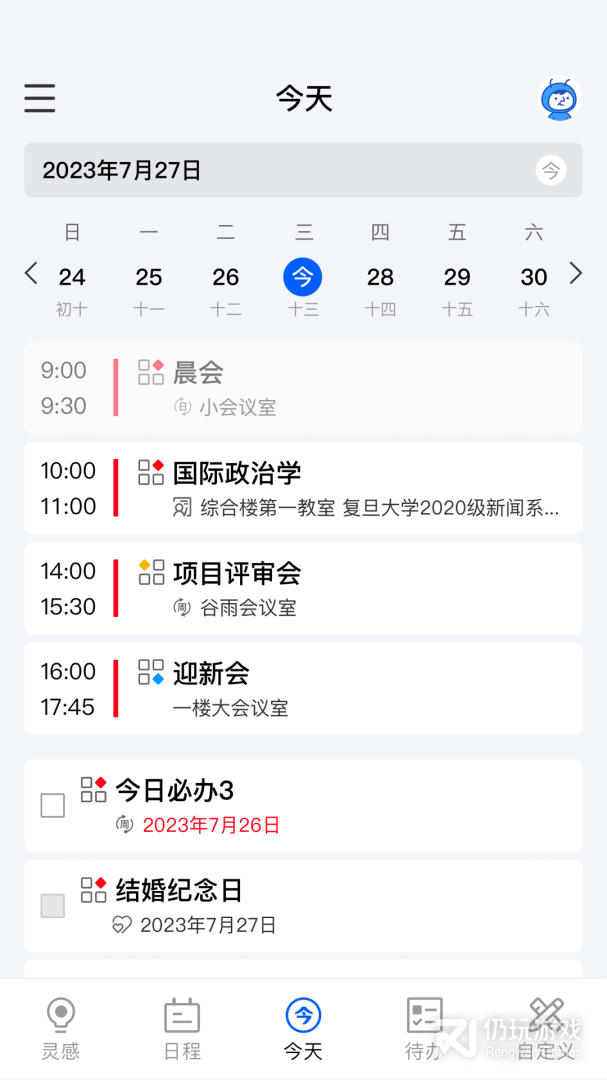Open the 2023年7月27日 date picker

point(280,170)
